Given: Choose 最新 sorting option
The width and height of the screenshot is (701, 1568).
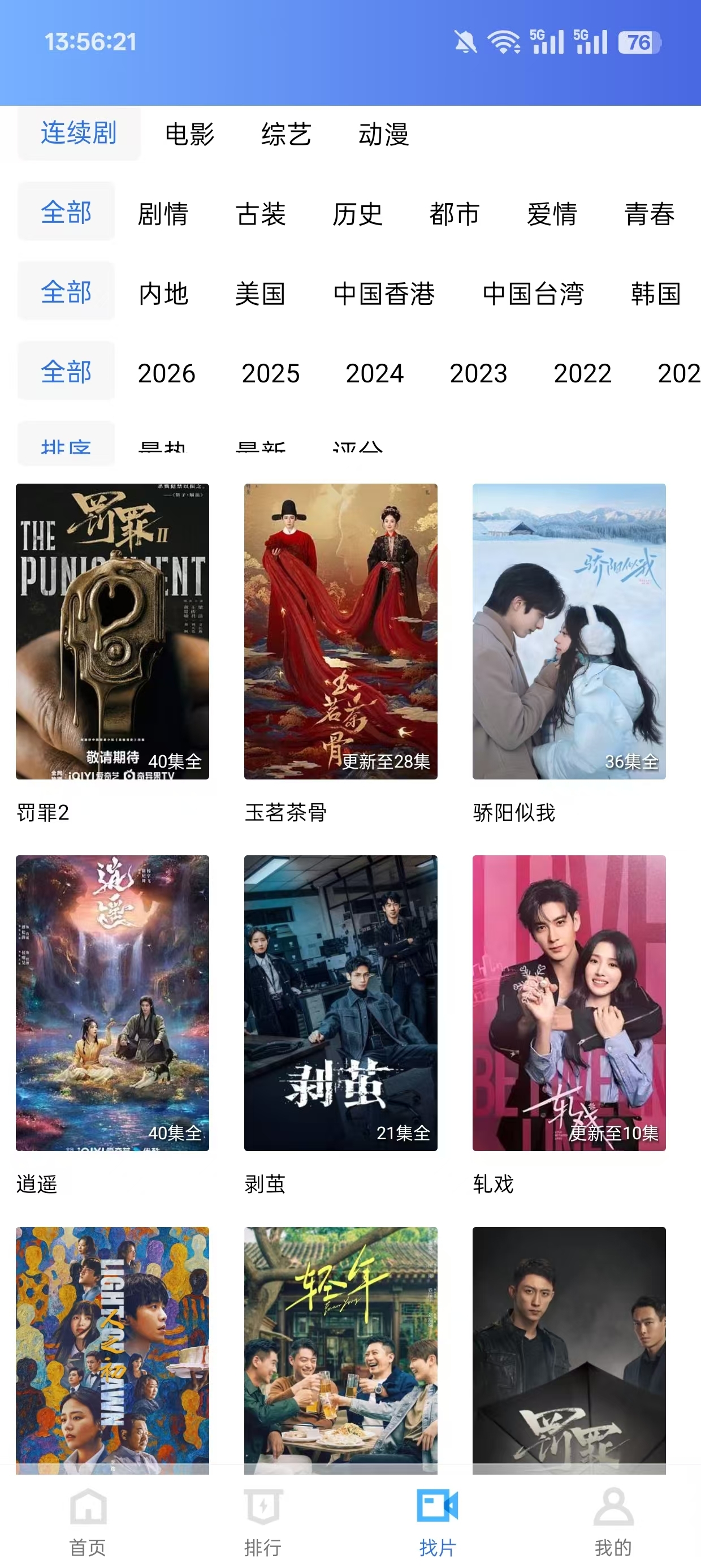Looking at the screenshot, I should 262,446.
